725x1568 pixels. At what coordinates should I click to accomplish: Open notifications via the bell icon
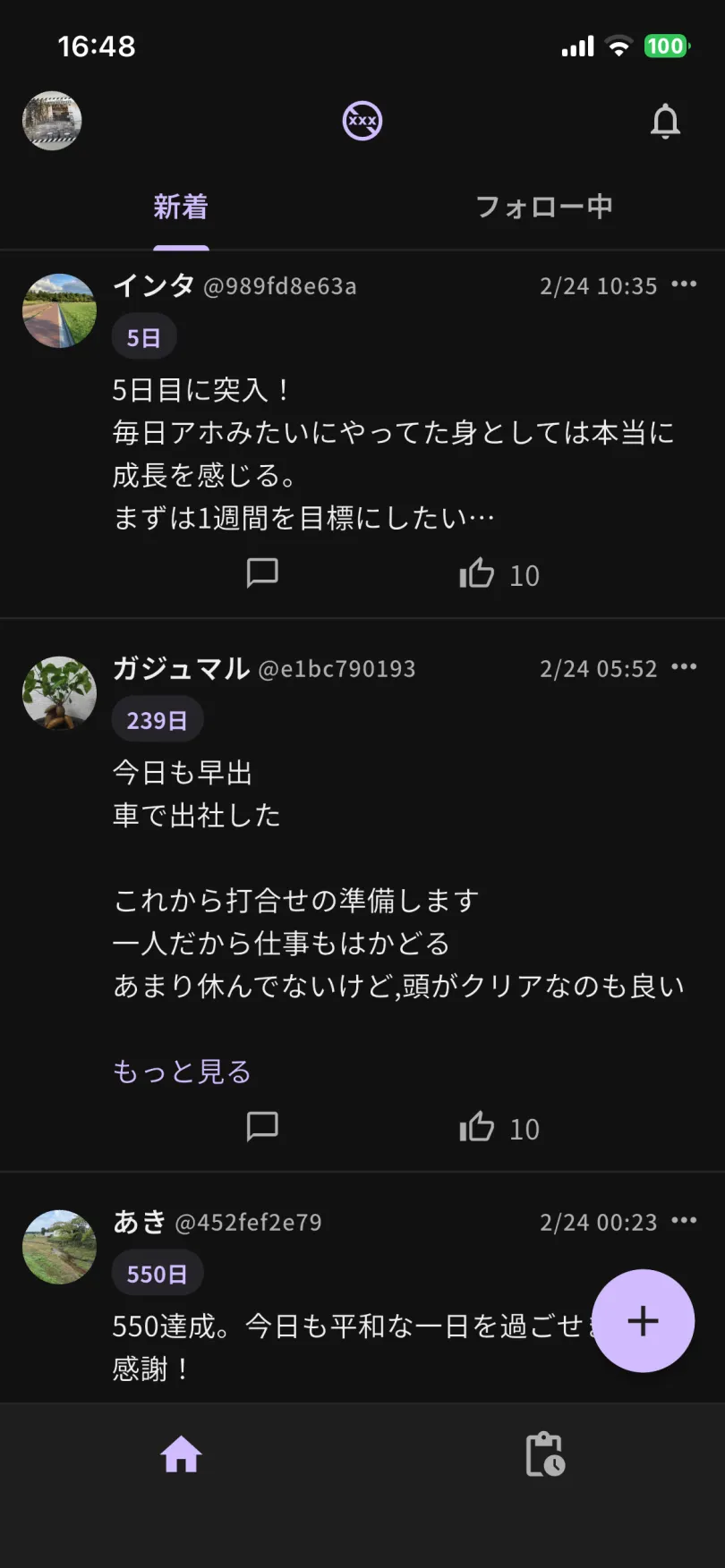[665, 122]
